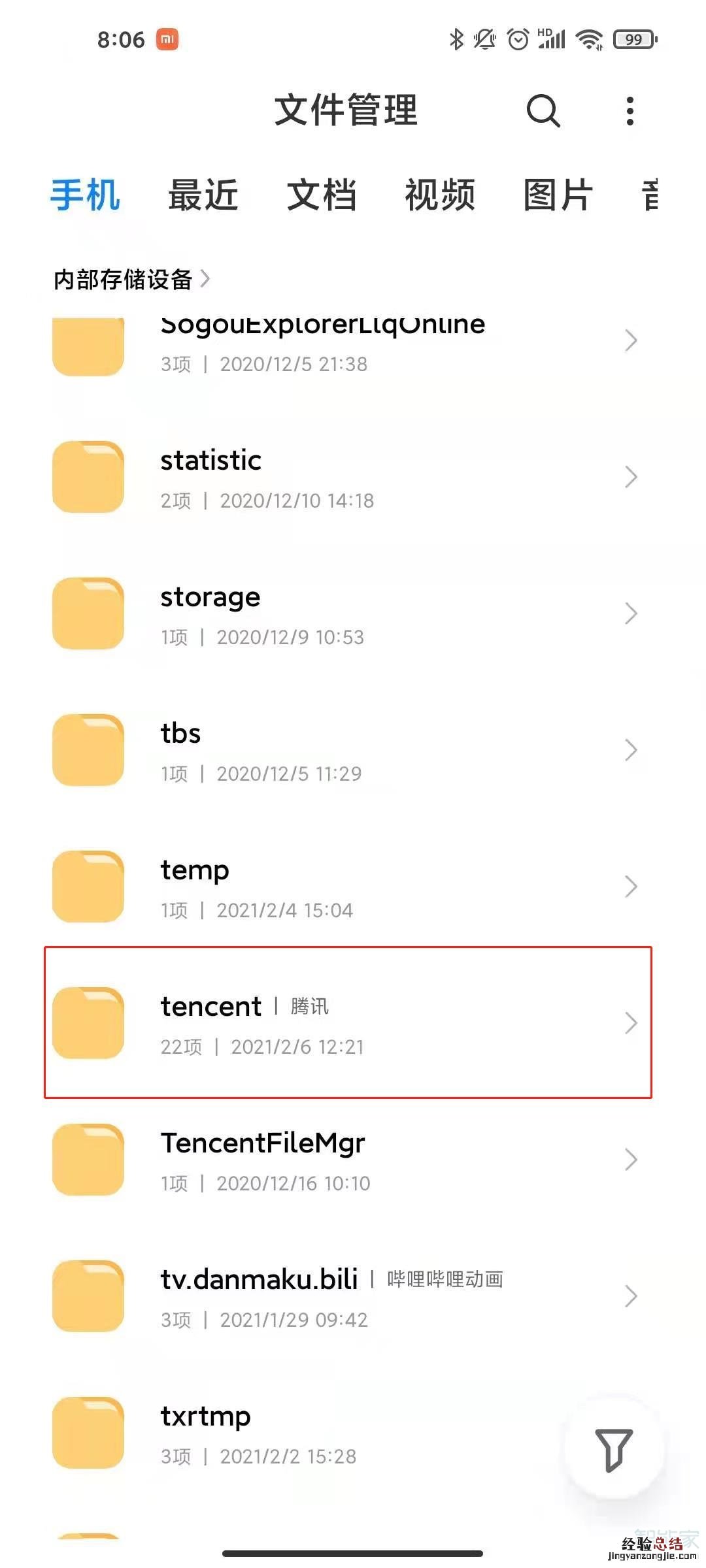Switch to the 最近 tab
706x1568 pixels.
click(203, 195)
